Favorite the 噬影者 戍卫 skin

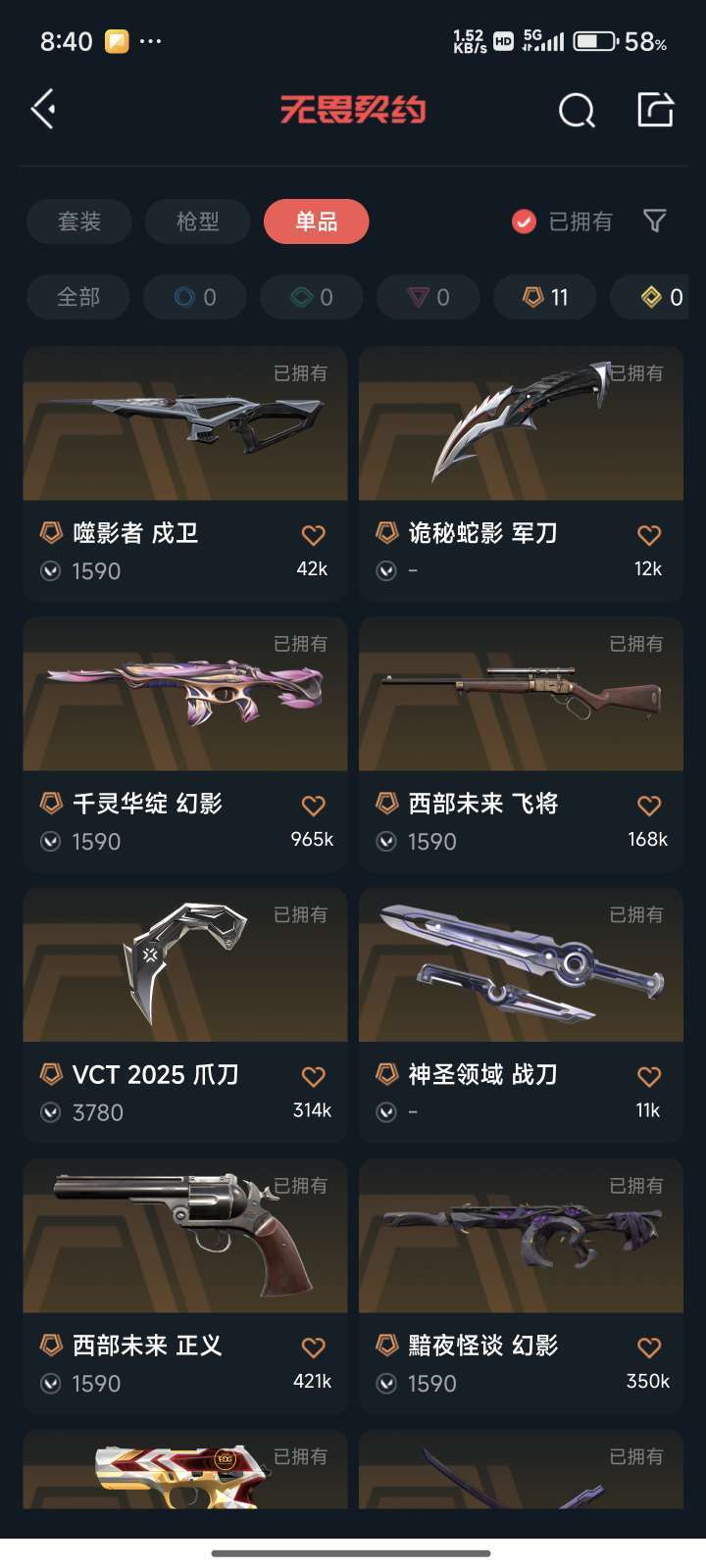point(313,535)
